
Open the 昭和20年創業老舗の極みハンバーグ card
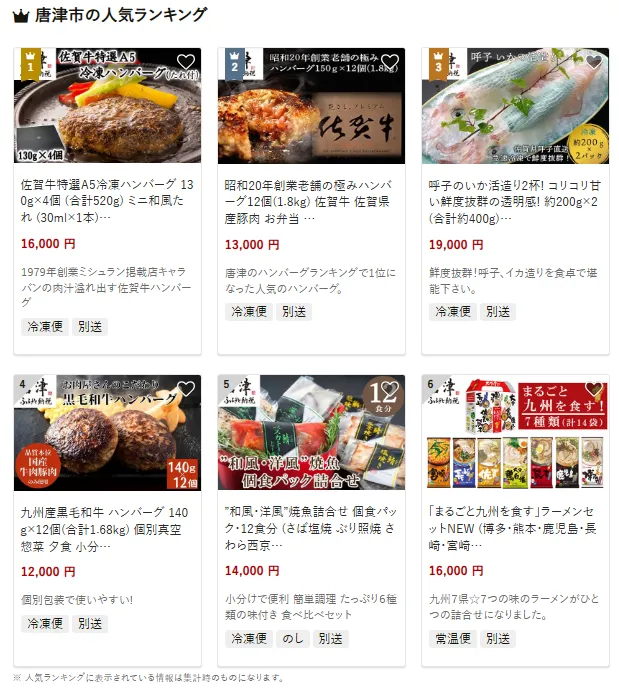310,200
